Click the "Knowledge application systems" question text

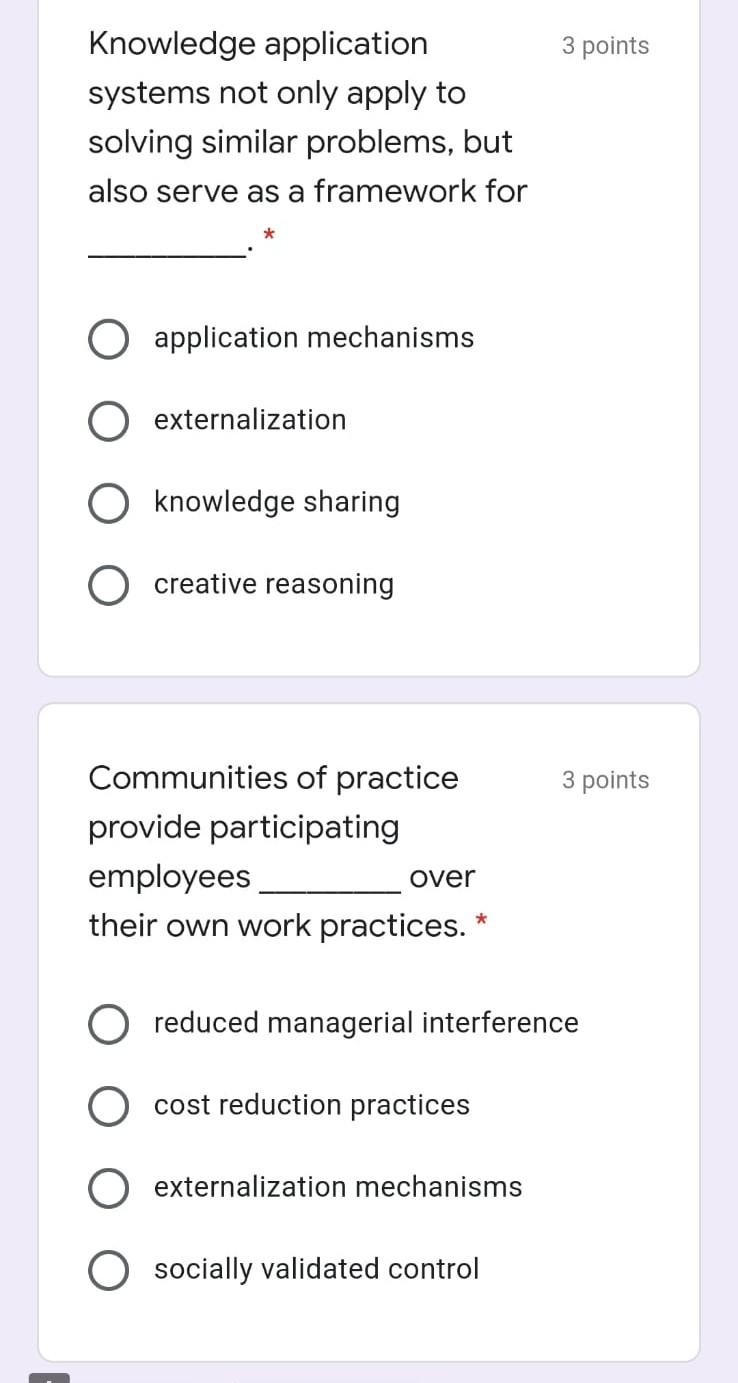[258, 44]
